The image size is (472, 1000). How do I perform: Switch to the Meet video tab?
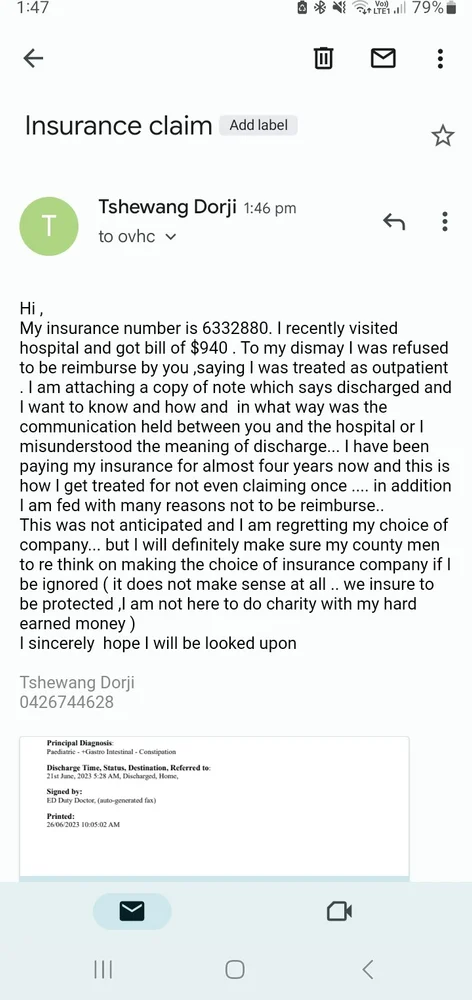[339, 911]
